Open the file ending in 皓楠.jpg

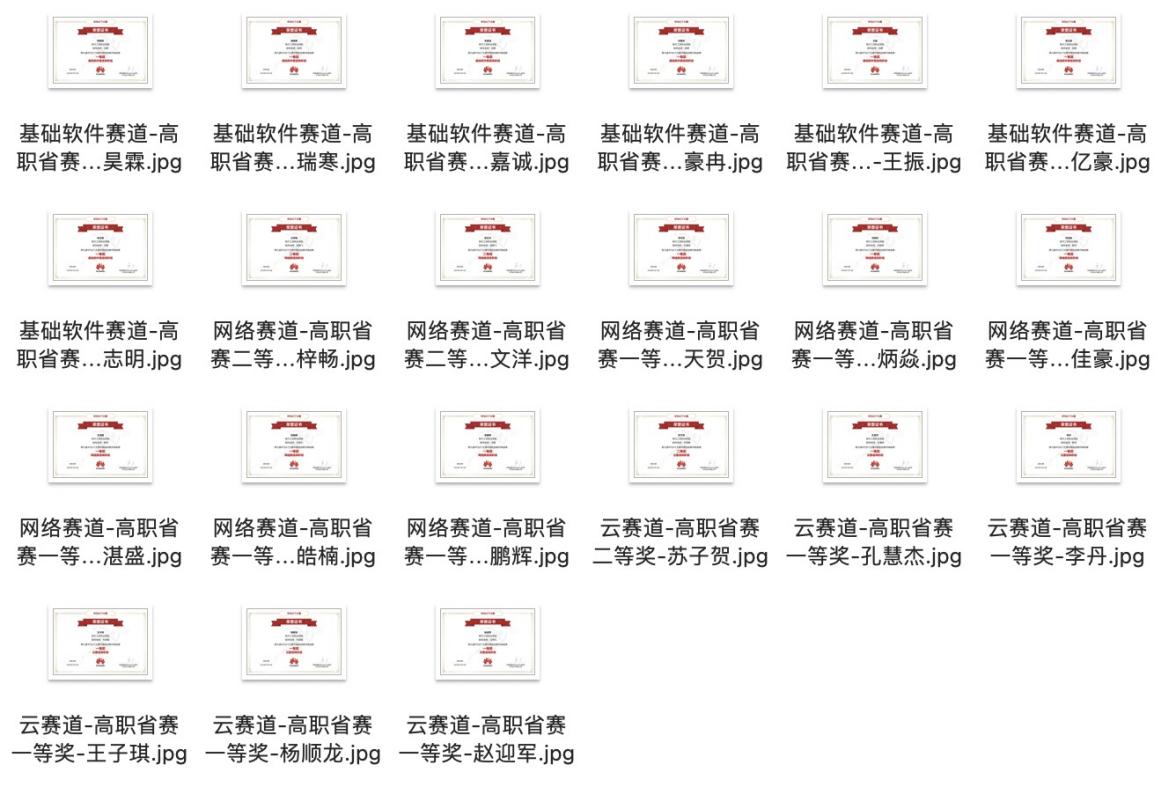click(x=294, y=446)
